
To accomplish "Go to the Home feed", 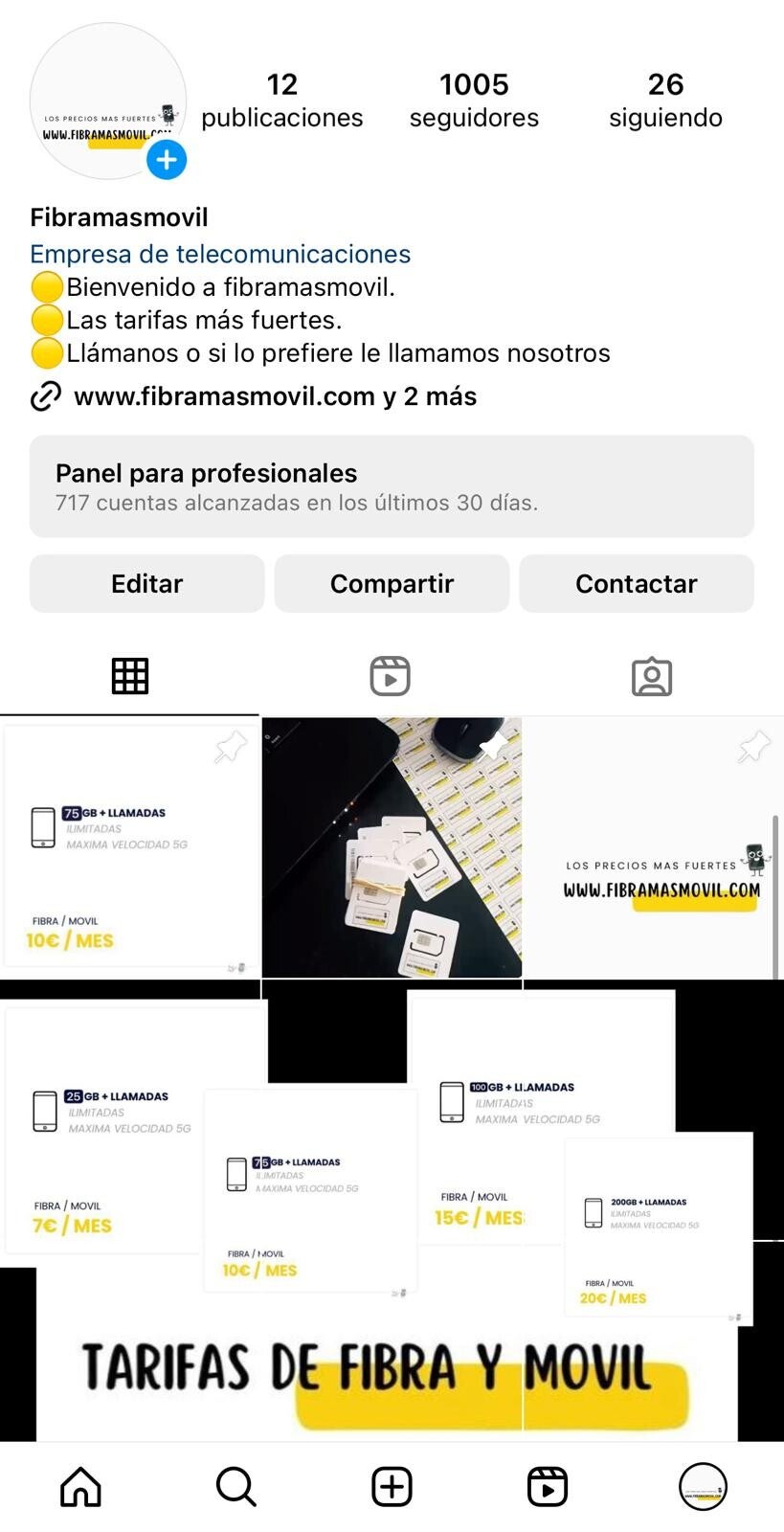I will (x=80, y=1487).
